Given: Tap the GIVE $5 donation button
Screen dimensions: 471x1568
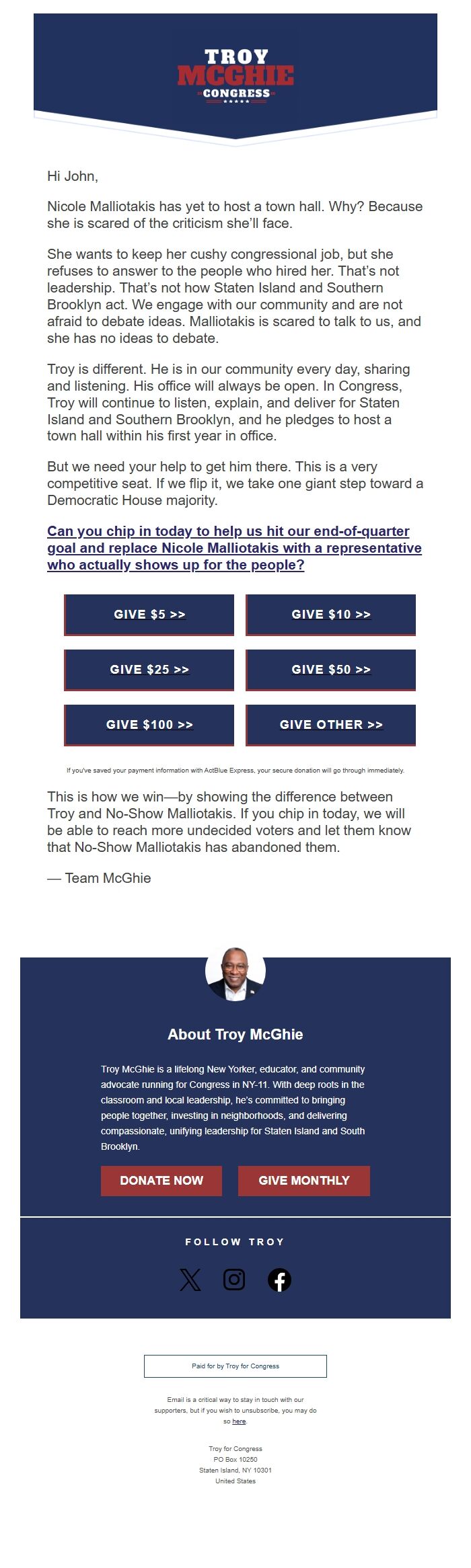Looking at the screenshot, I should (149, 615).
